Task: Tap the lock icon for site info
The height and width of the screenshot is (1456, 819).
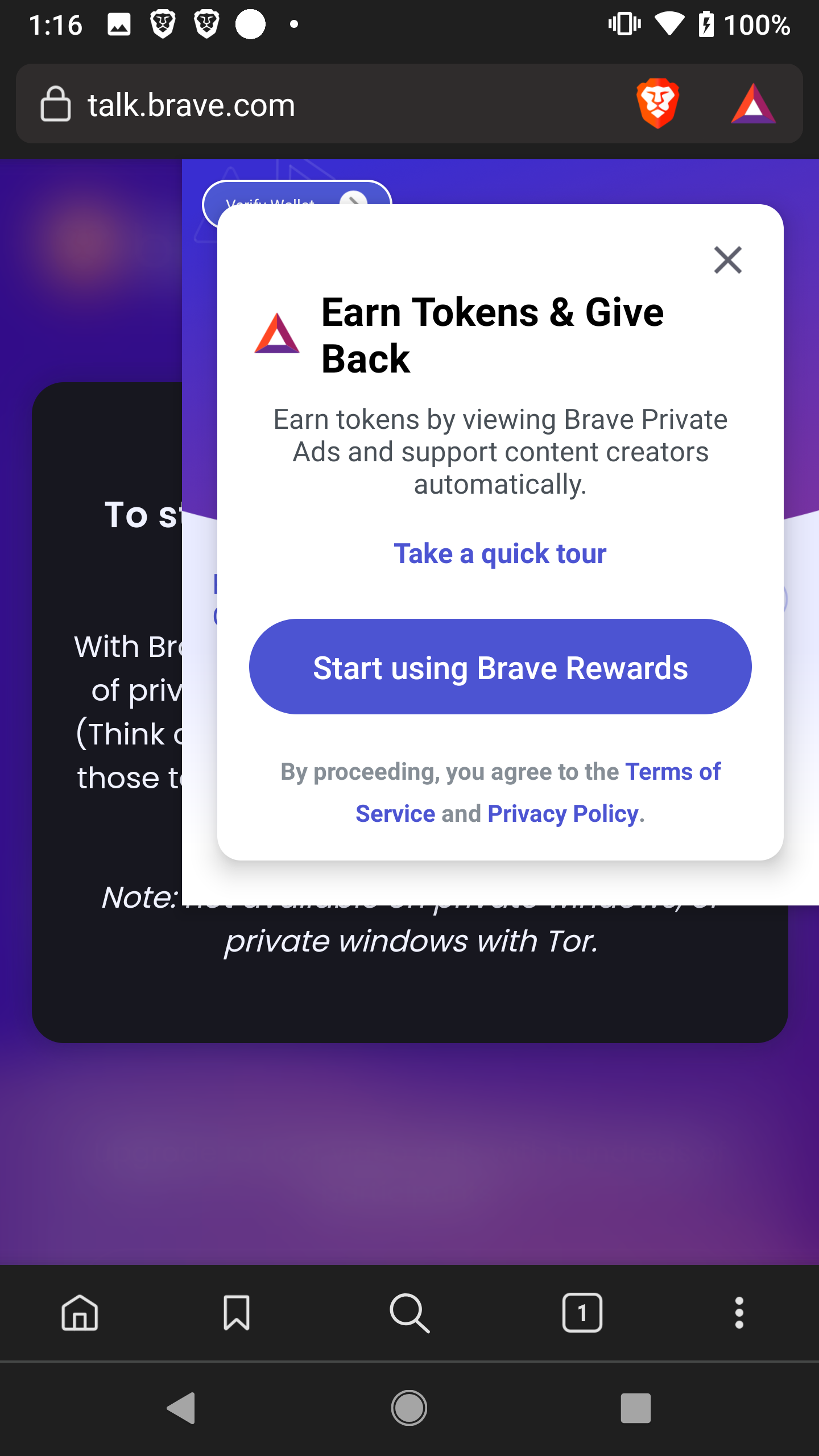Action: [56, 104]
